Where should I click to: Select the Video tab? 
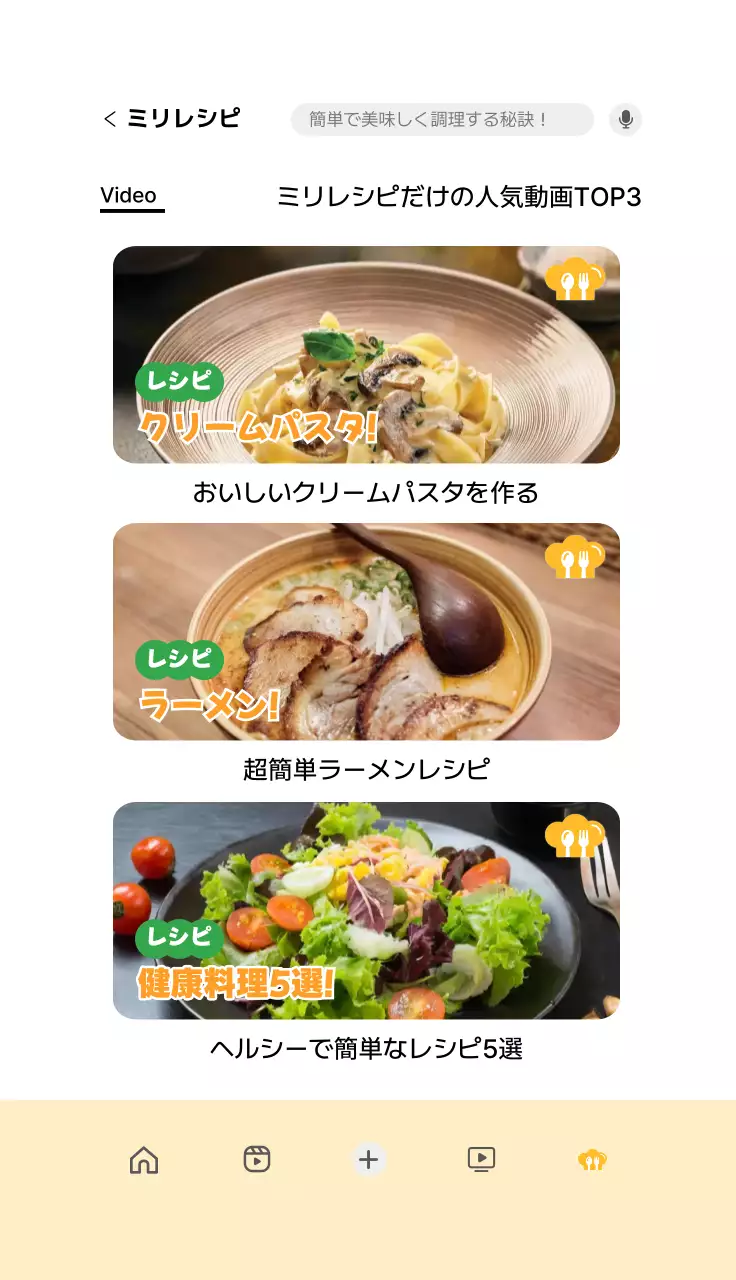(x=131, y=197)
